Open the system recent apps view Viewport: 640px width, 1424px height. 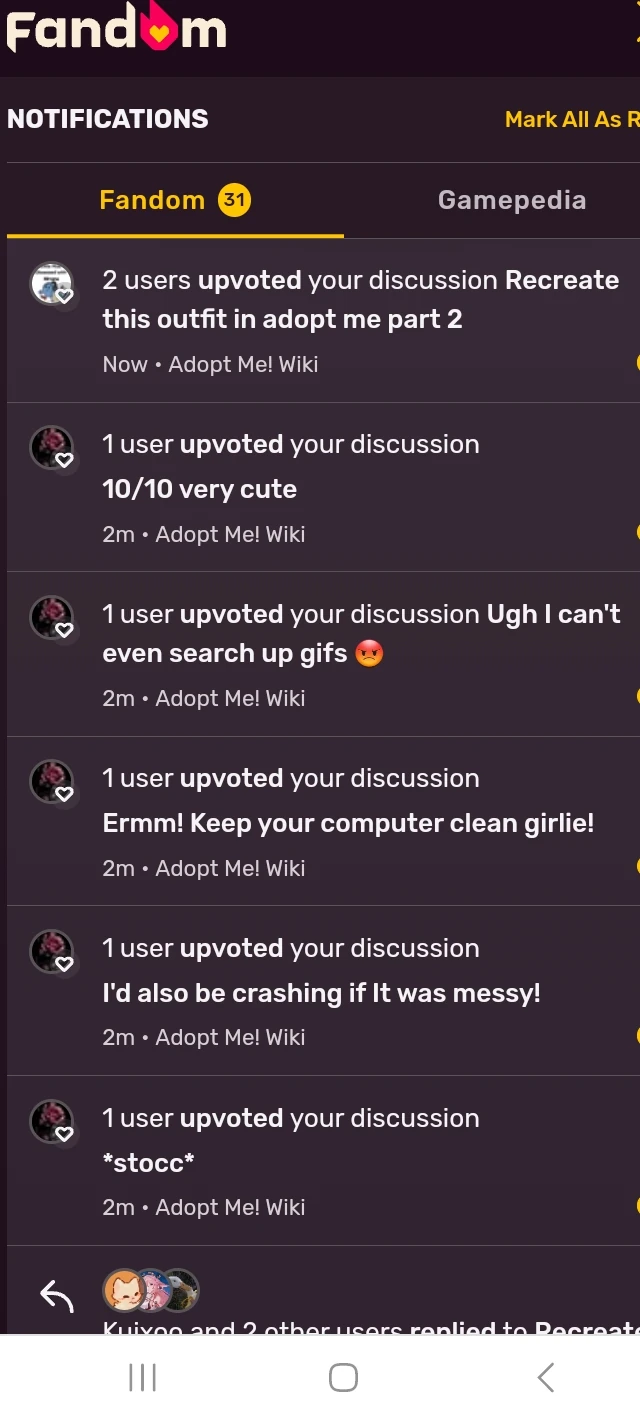142,1378
